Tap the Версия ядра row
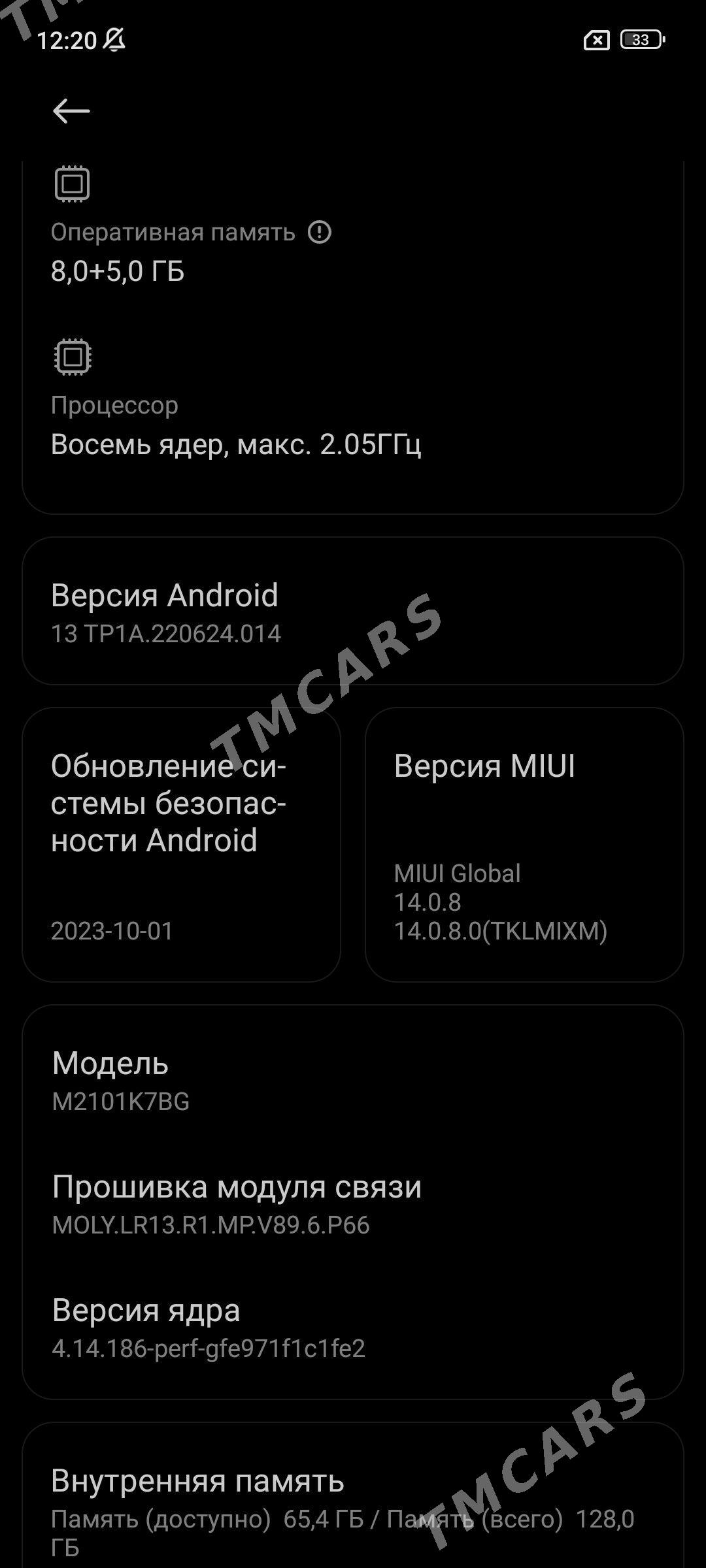 tap(353, 1328)
